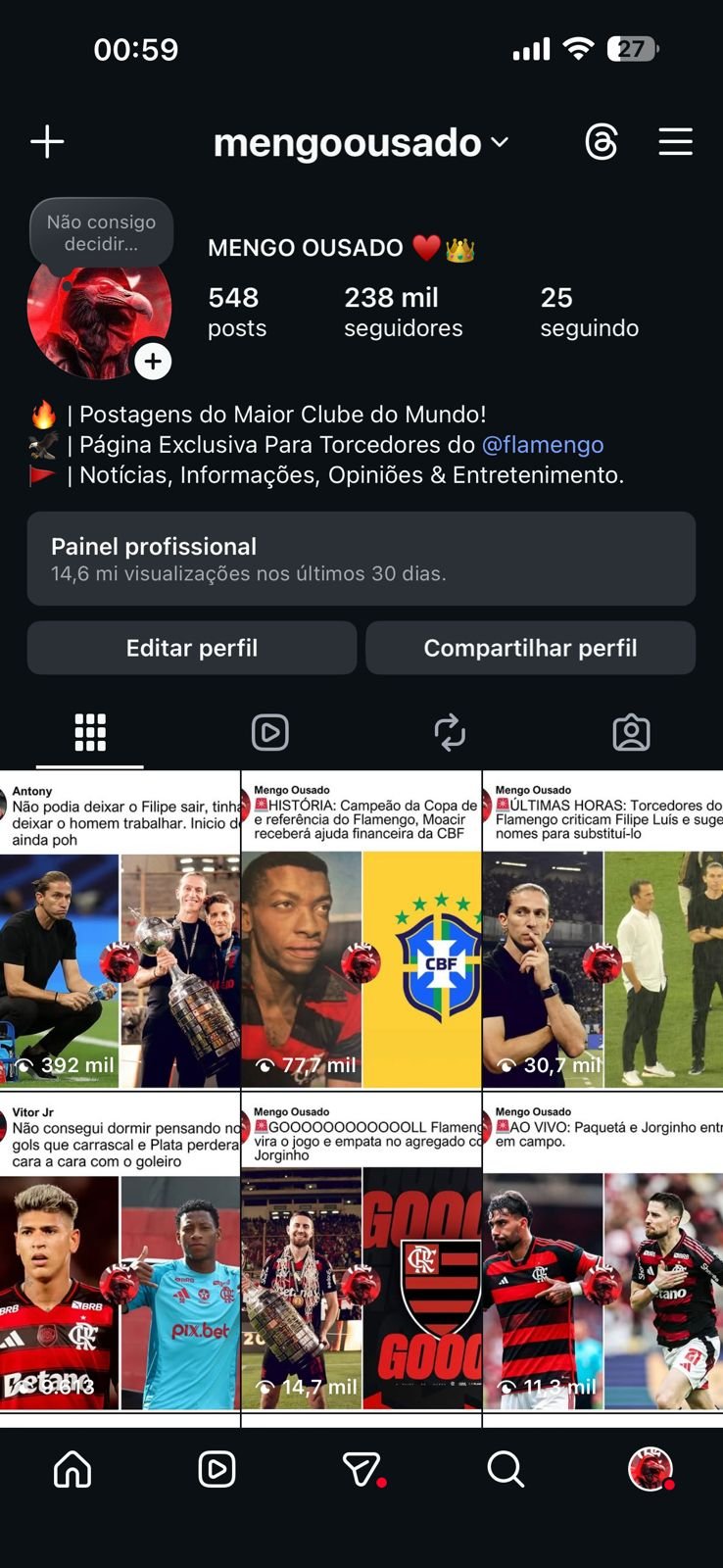Open Painel profissional
Screen dimensions: 723x1568
coord(361,559)
